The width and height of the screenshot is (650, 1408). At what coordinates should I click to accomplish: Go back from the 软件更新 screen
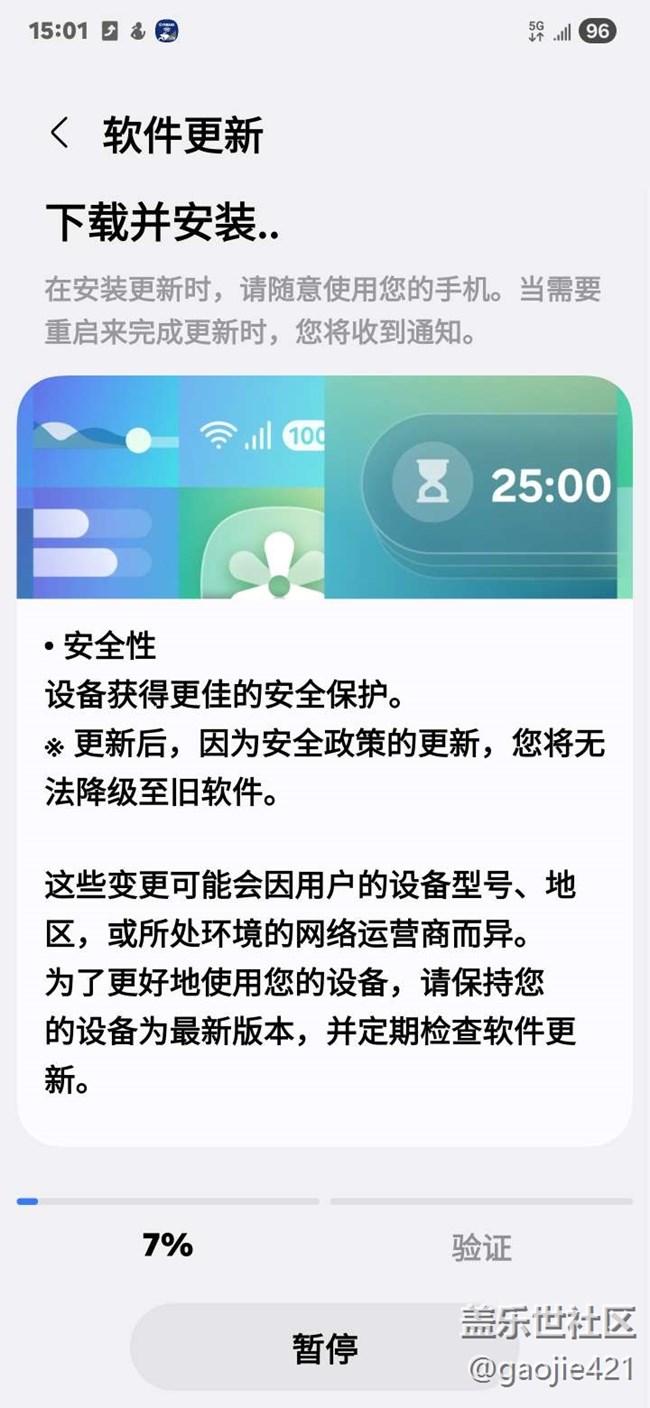(60, 133)
